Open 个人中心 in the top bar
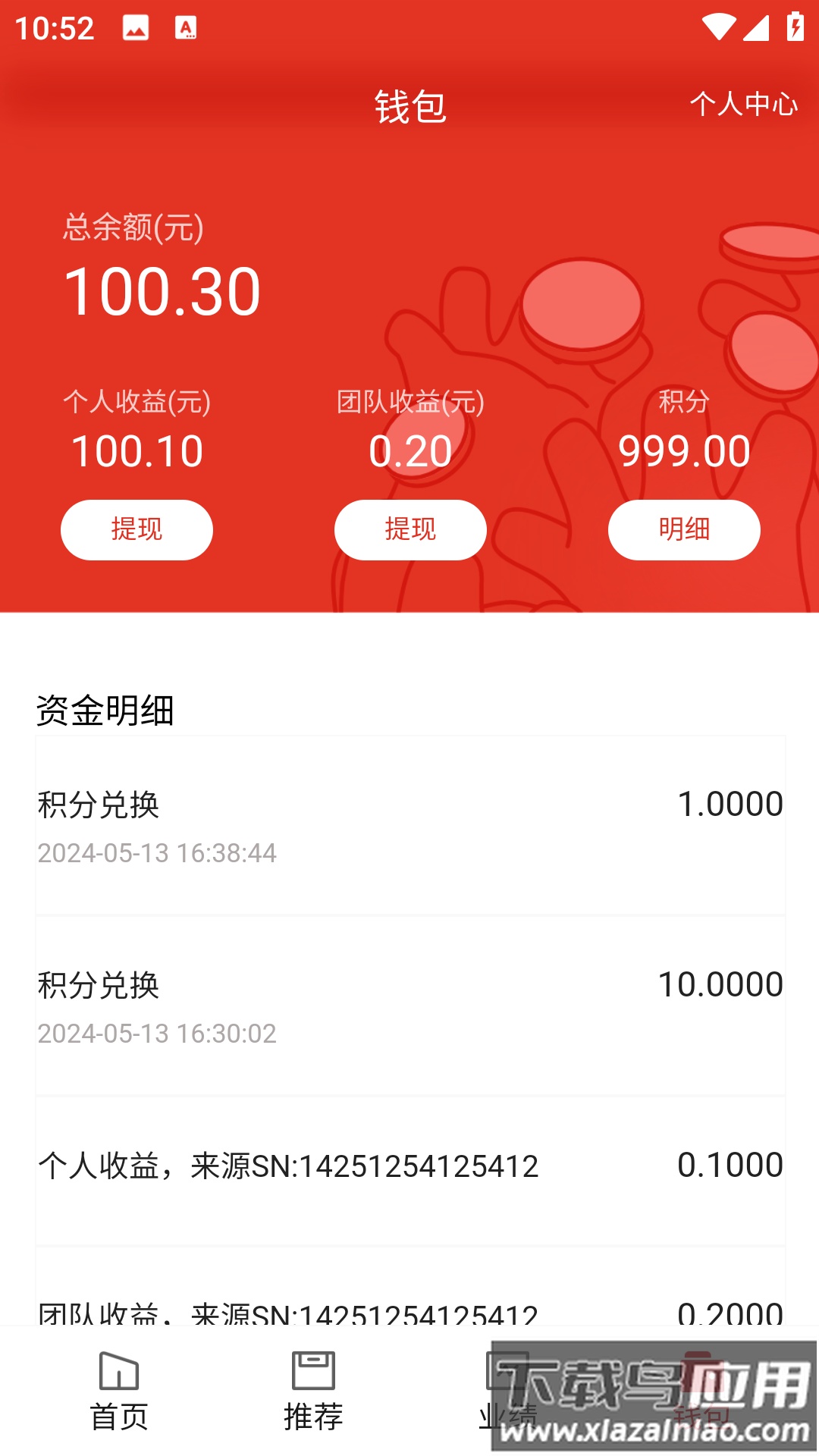The width and height of the screenshot is (819, 1456). point(743,104)
